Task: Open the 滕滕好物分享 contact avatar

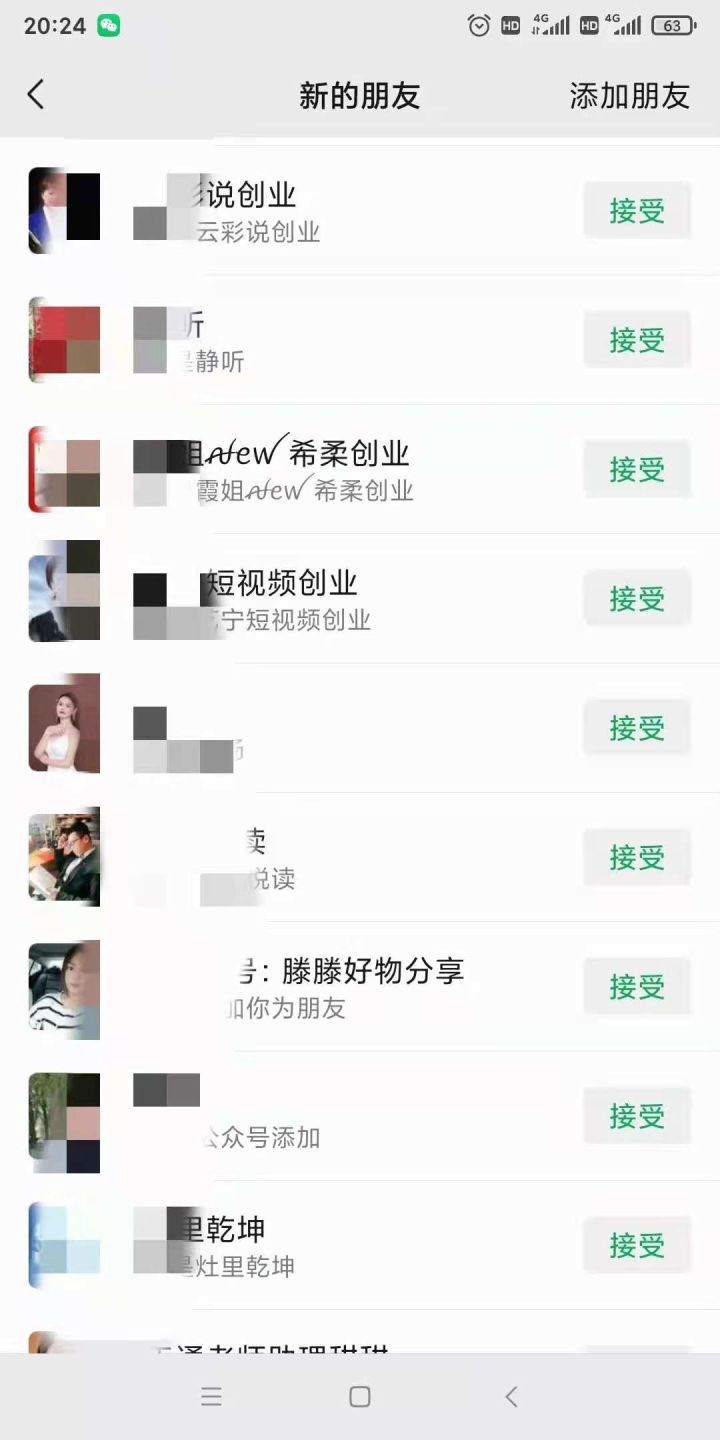Action: point(63,989)
